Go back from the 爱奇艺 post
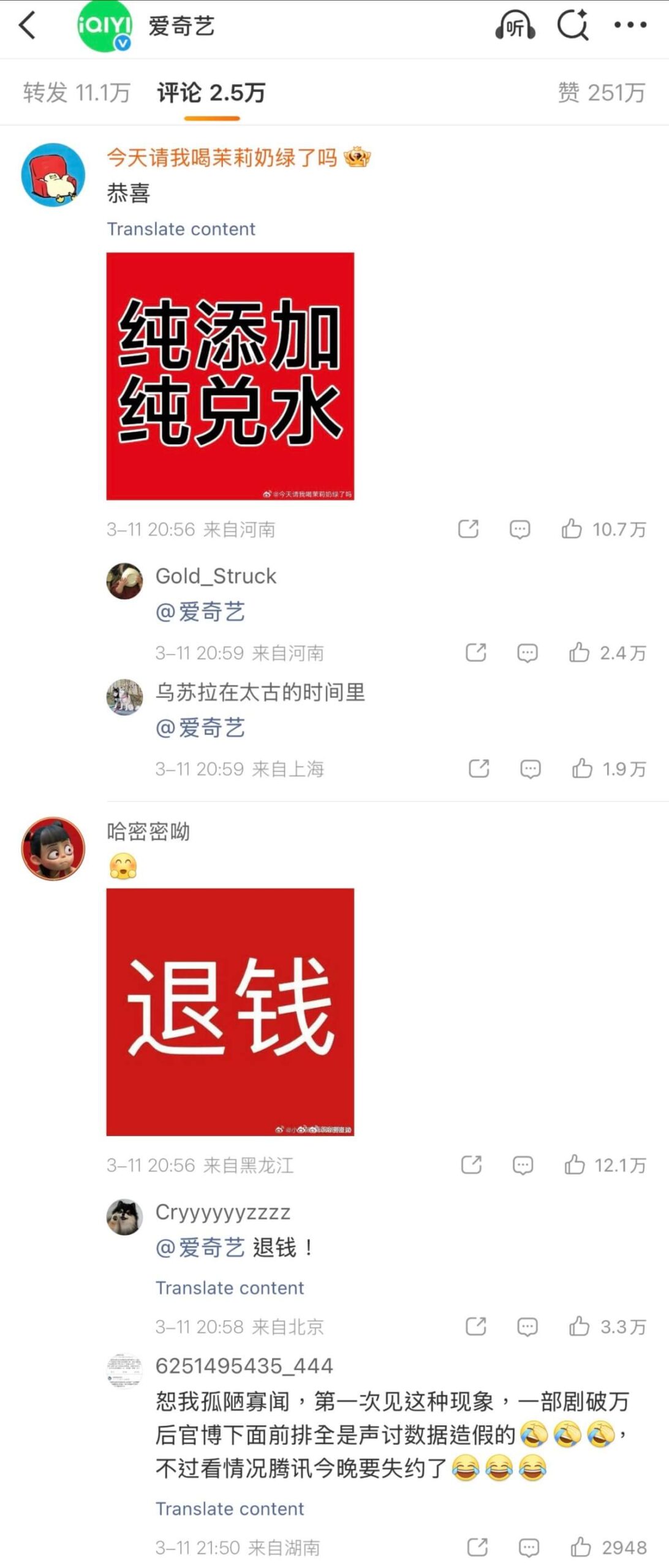The image size is (669, 1568). pos(27,26)
